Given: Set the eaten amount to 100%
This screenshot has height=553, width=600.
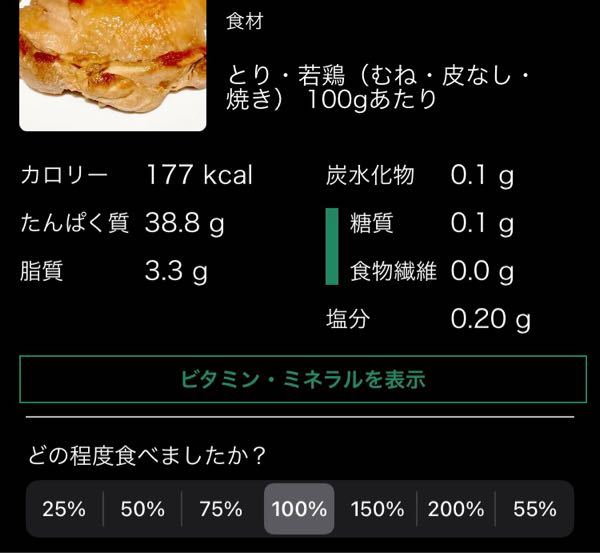Looking at the screenshot, I should coord(299,508).
